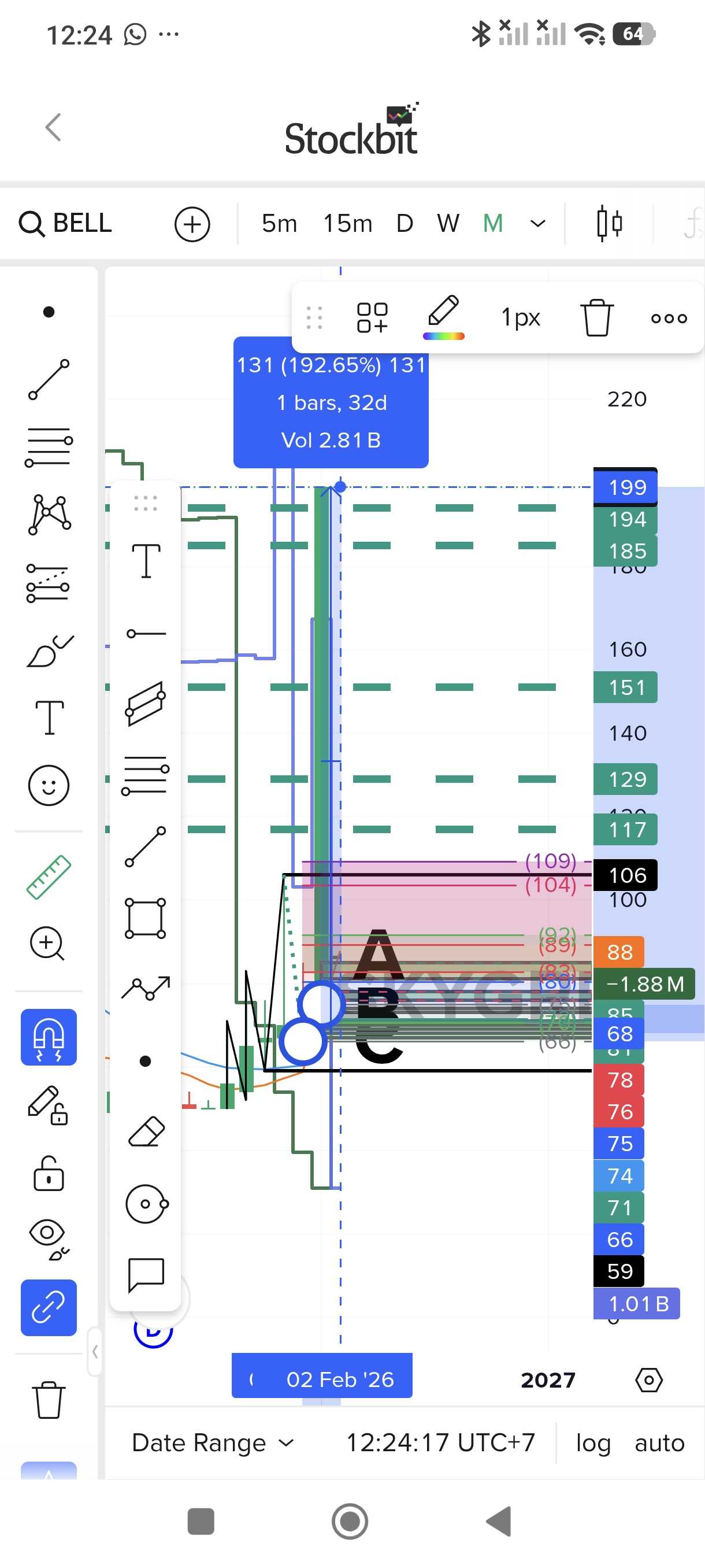
Task: Open the BELL symbol search
Action: [x=66, y=223]
